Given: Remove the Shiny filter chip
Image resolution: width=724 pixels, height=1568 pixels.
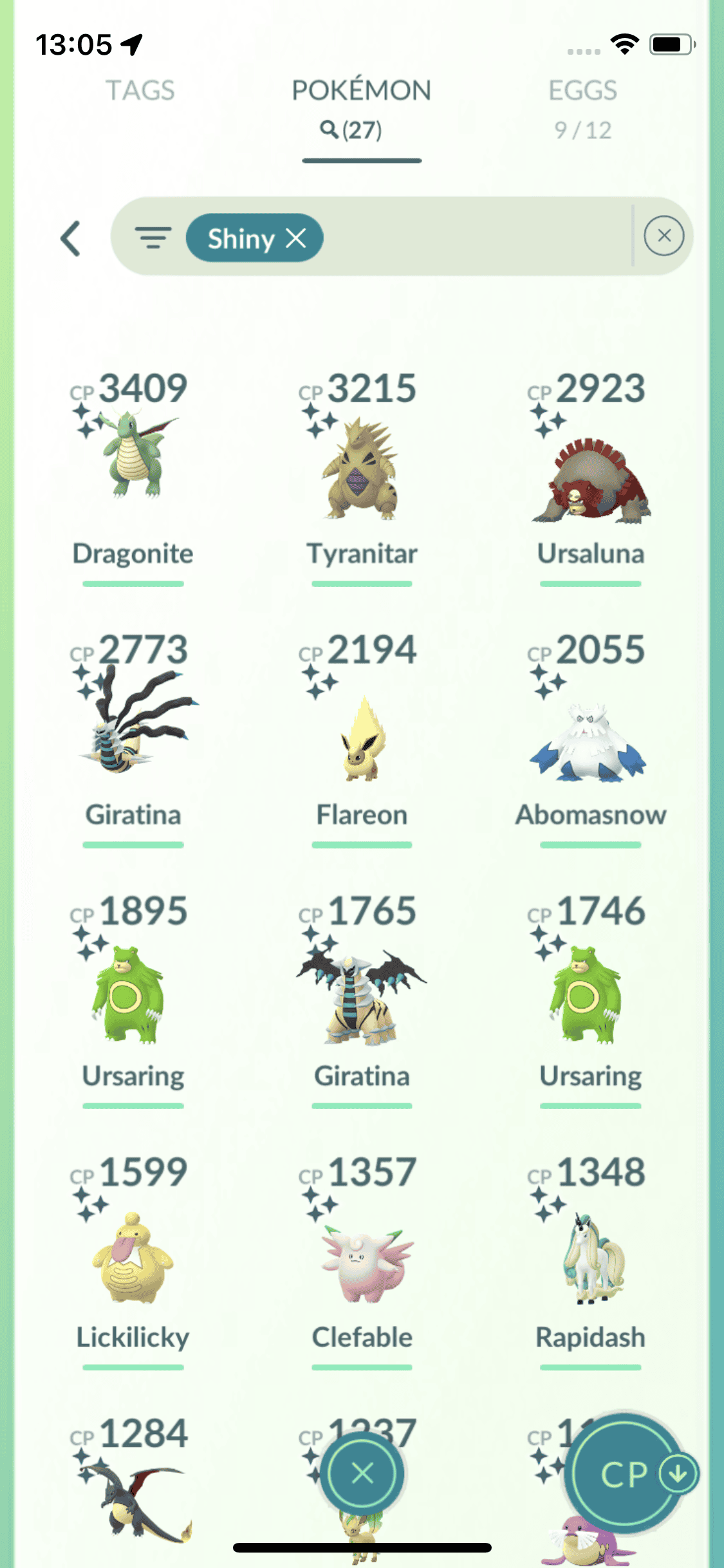Looking at the screenshot, I should tap(296, 238).
